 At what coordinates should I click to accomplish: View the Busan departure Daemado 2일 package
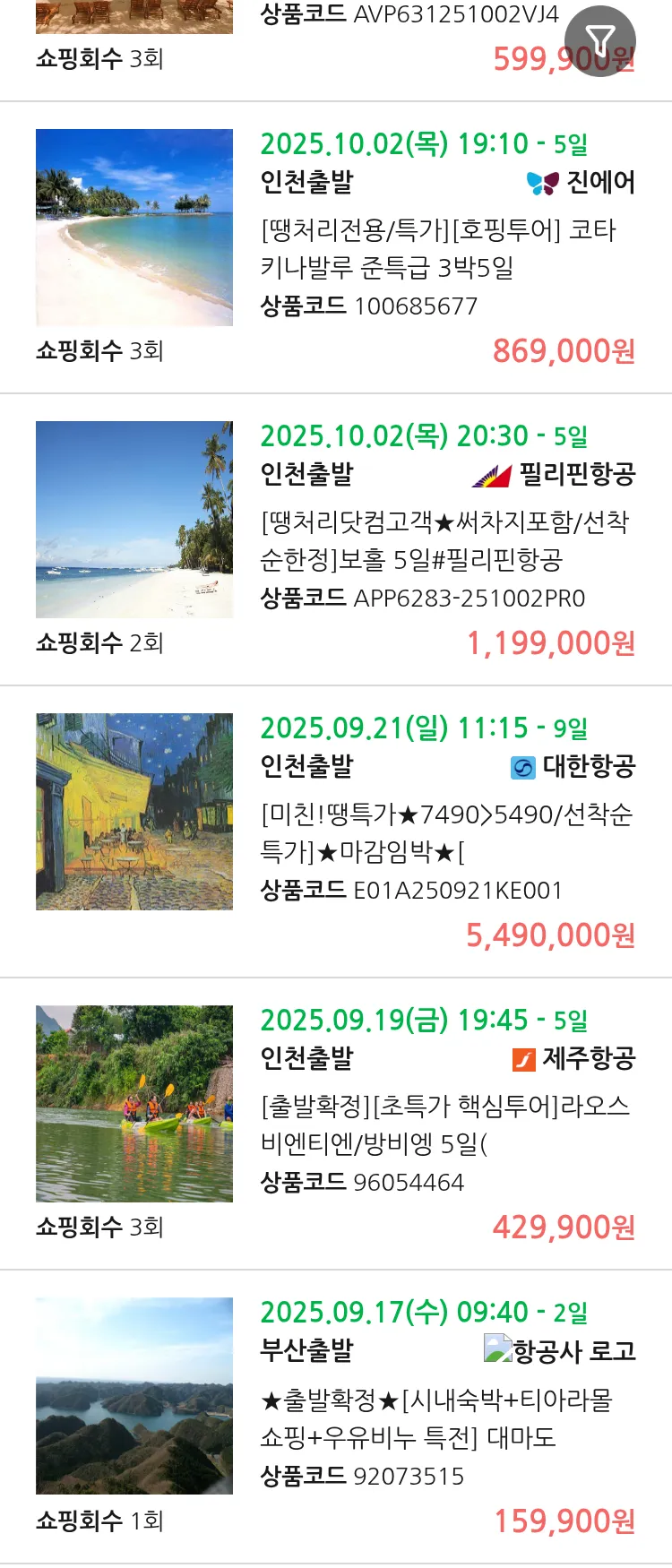(436, 1418)
